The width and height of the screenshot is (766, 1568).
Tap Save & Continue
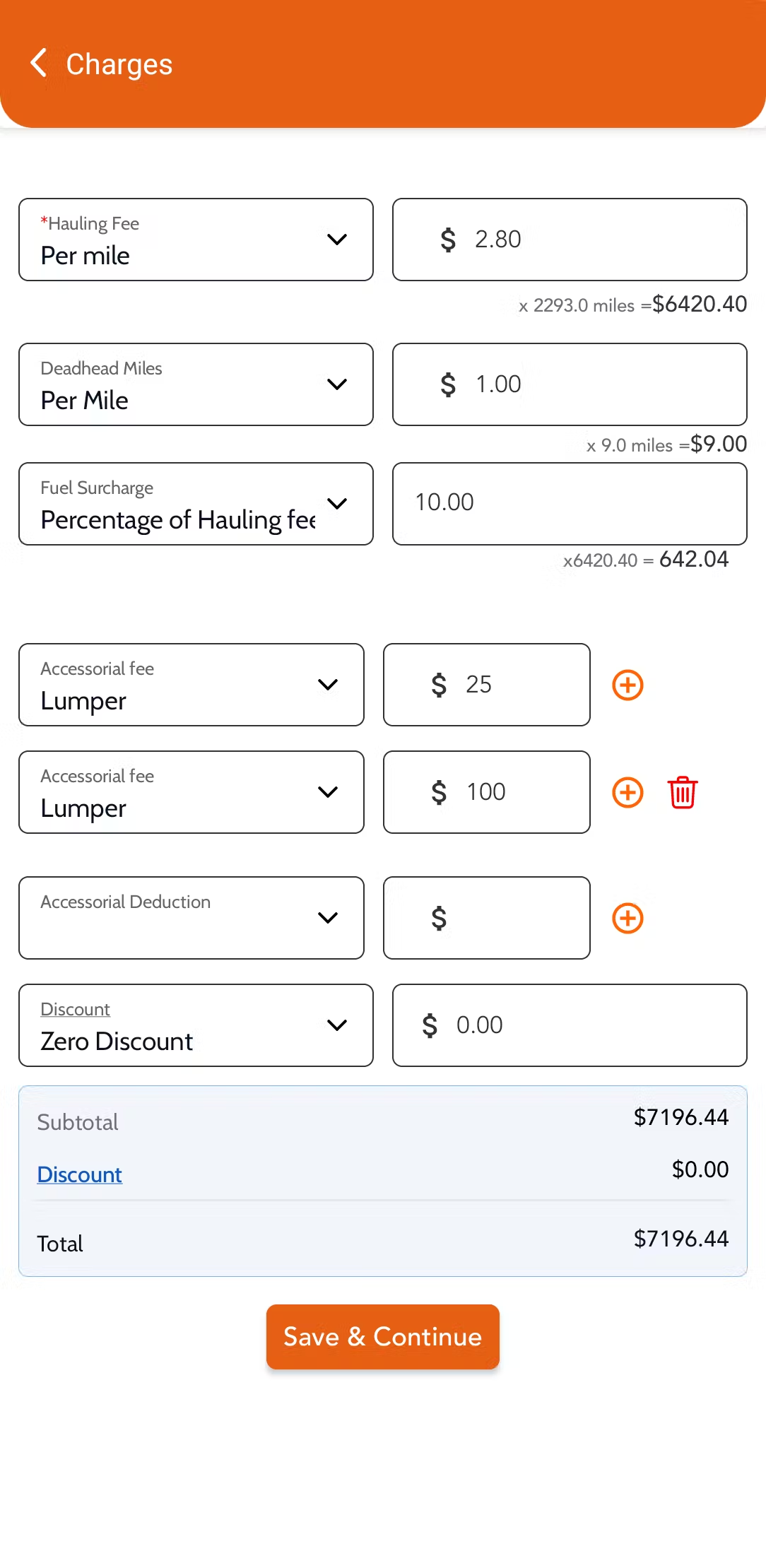(x=382, y=1337)
